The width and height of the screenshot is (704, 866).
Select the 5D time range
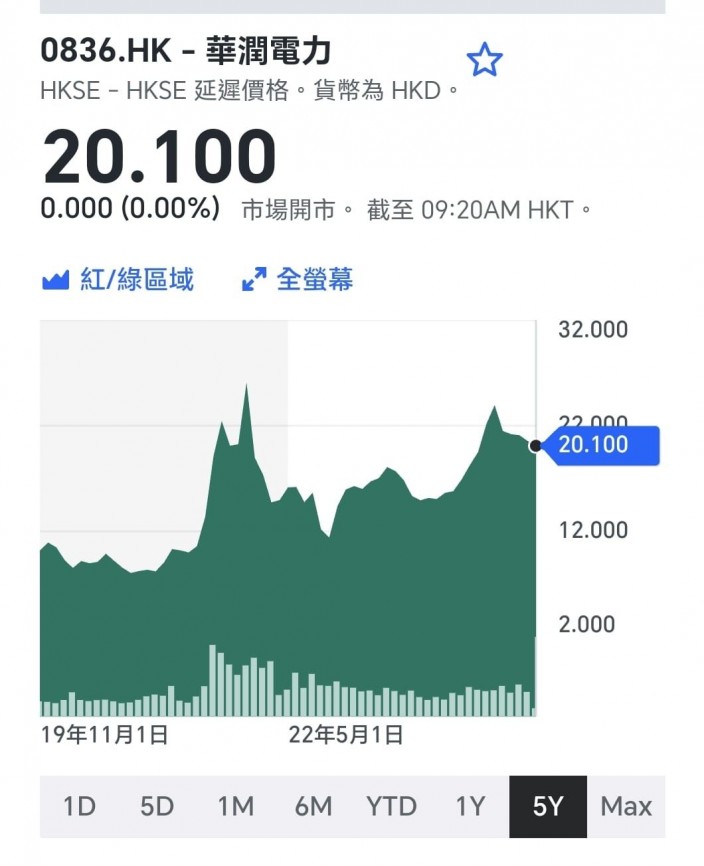point(157,806)
